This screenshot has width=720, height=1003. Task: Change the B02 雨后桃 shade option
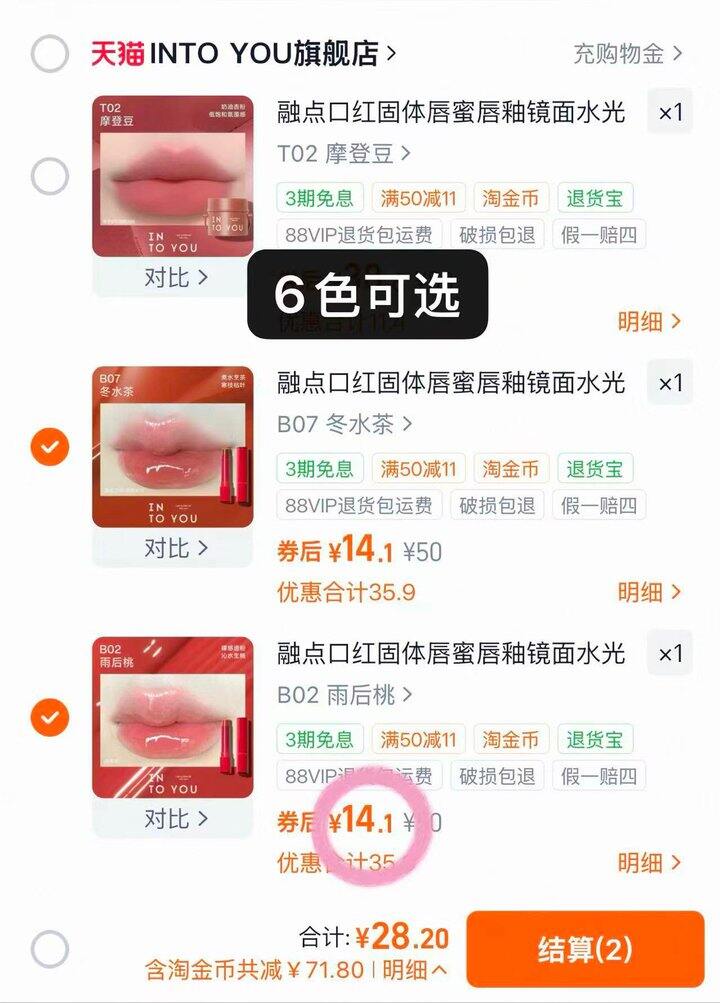344,694
